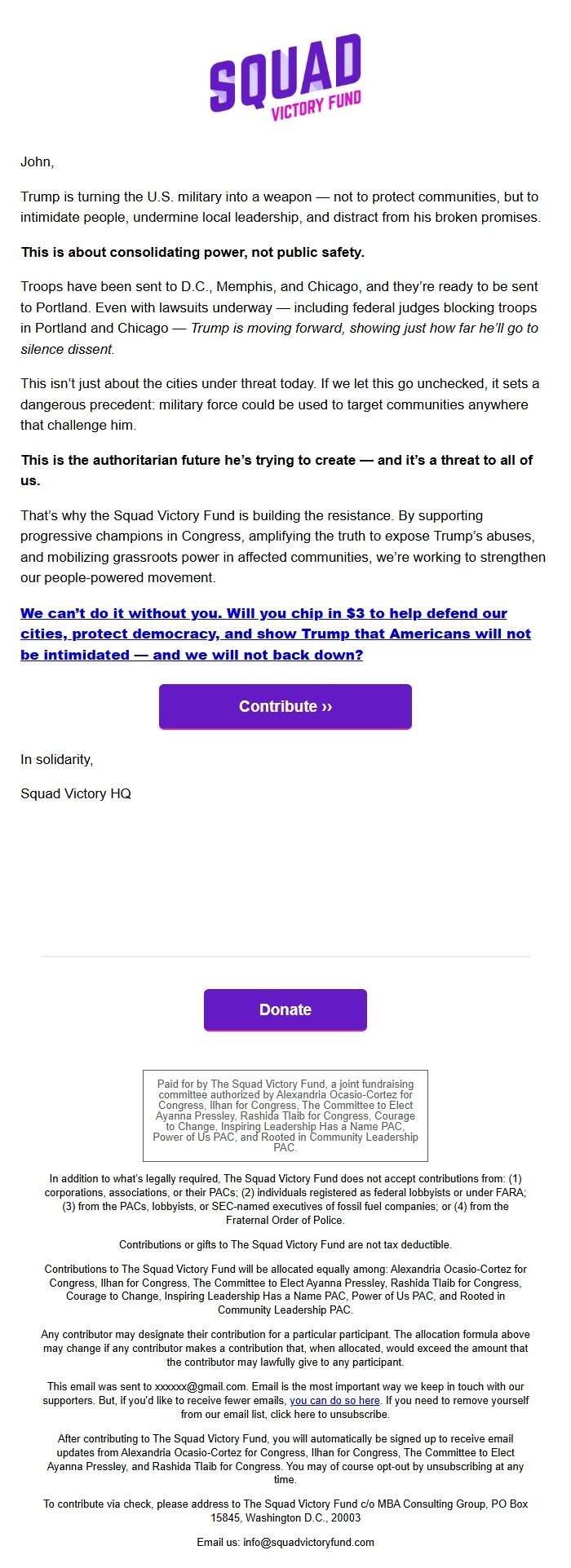Tap the purple Donate button
Viewport: 571px width, 1568px height.
click(x=285, y=1009)
